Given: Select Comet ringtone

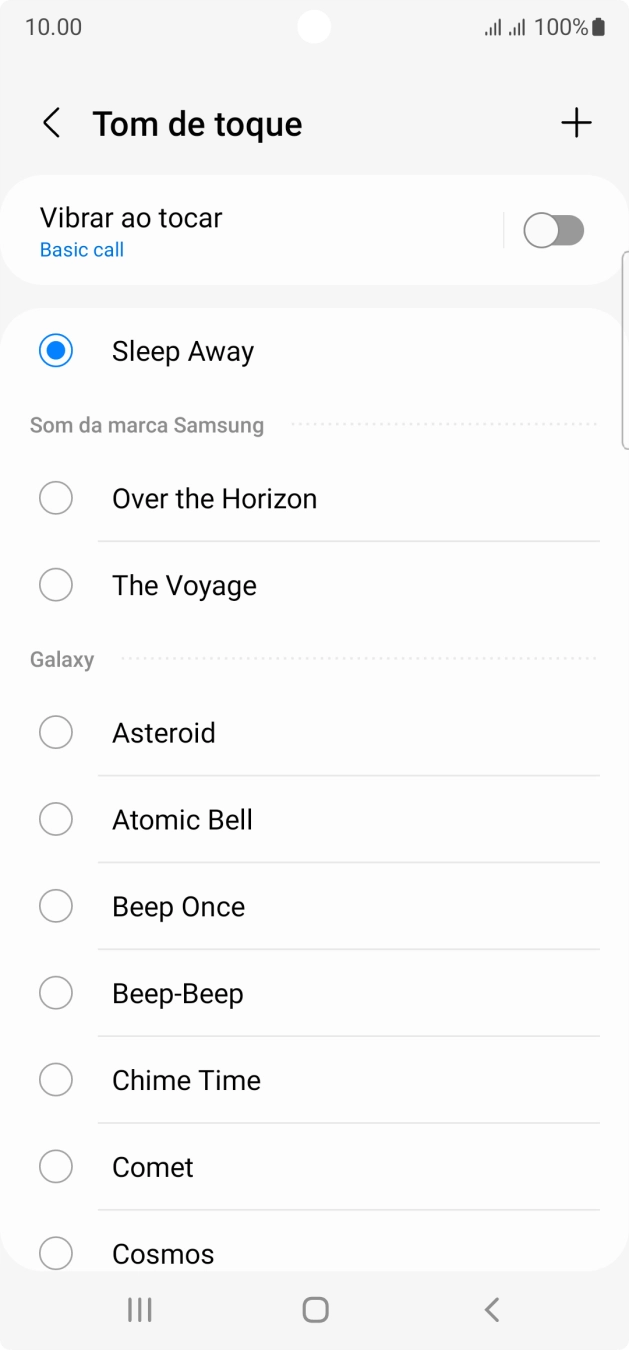Looking at the screenshot, I should click(153, 1167).
